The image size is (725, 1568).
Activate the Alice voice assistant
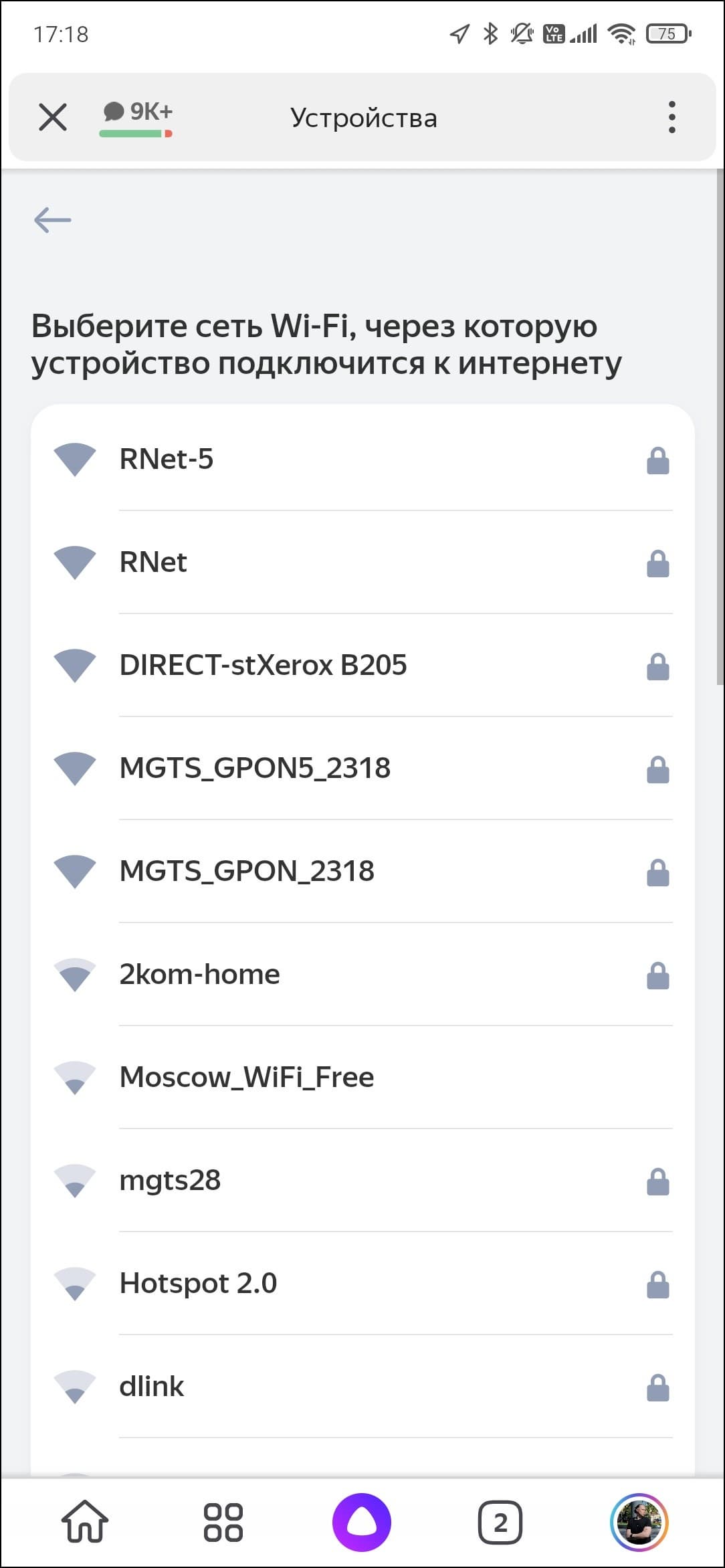[362, 1522]
